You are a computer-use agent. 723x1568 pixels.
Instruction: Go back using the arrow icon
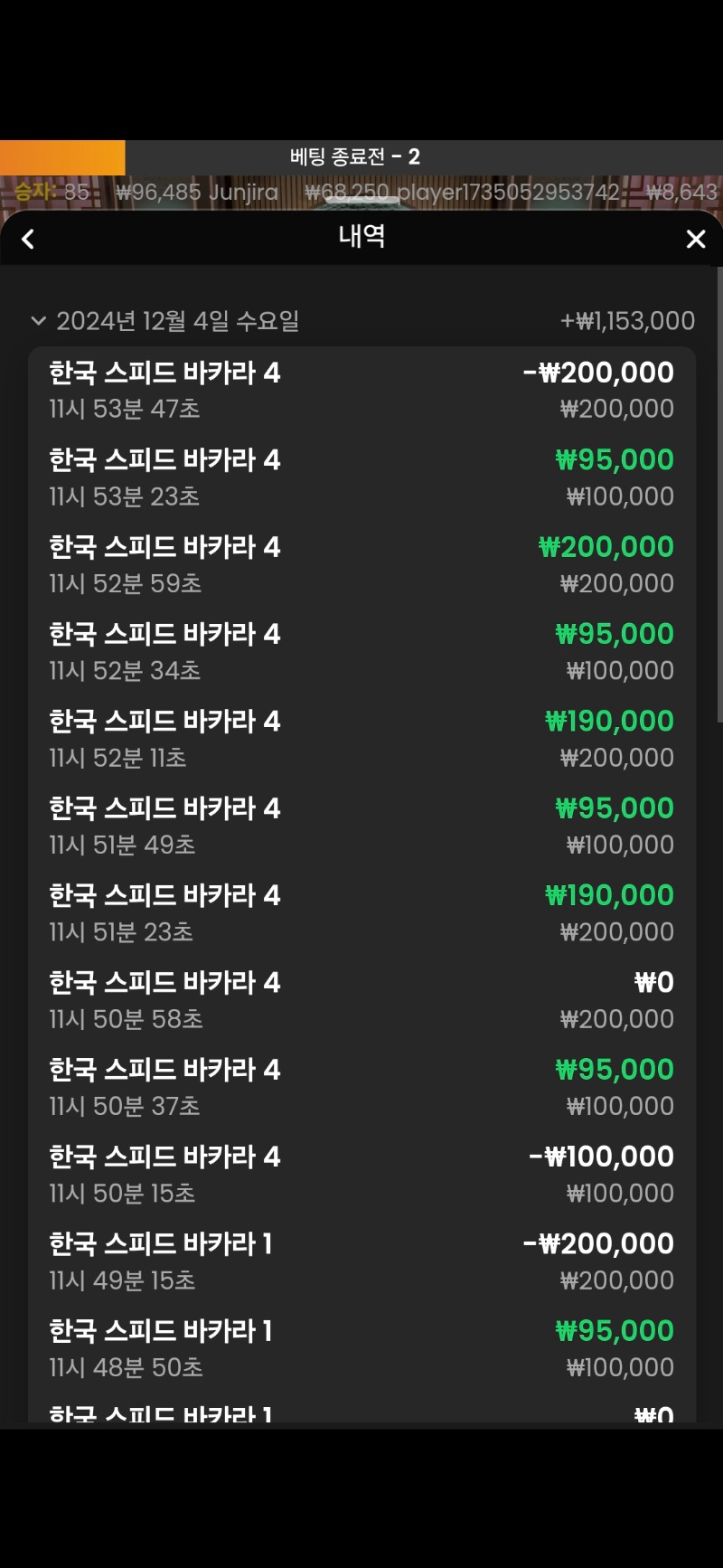(x=28, y=239)
